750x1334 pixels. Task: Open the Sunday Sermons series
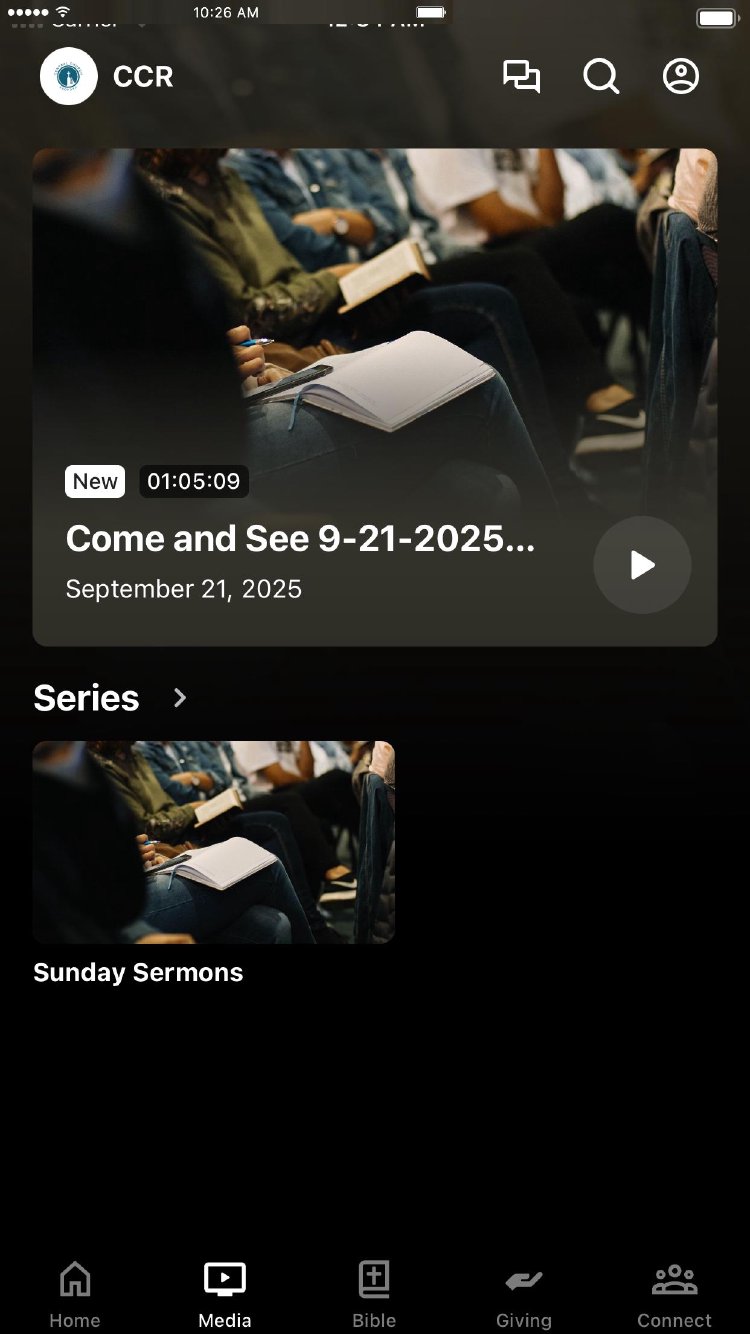click(214, 842)
